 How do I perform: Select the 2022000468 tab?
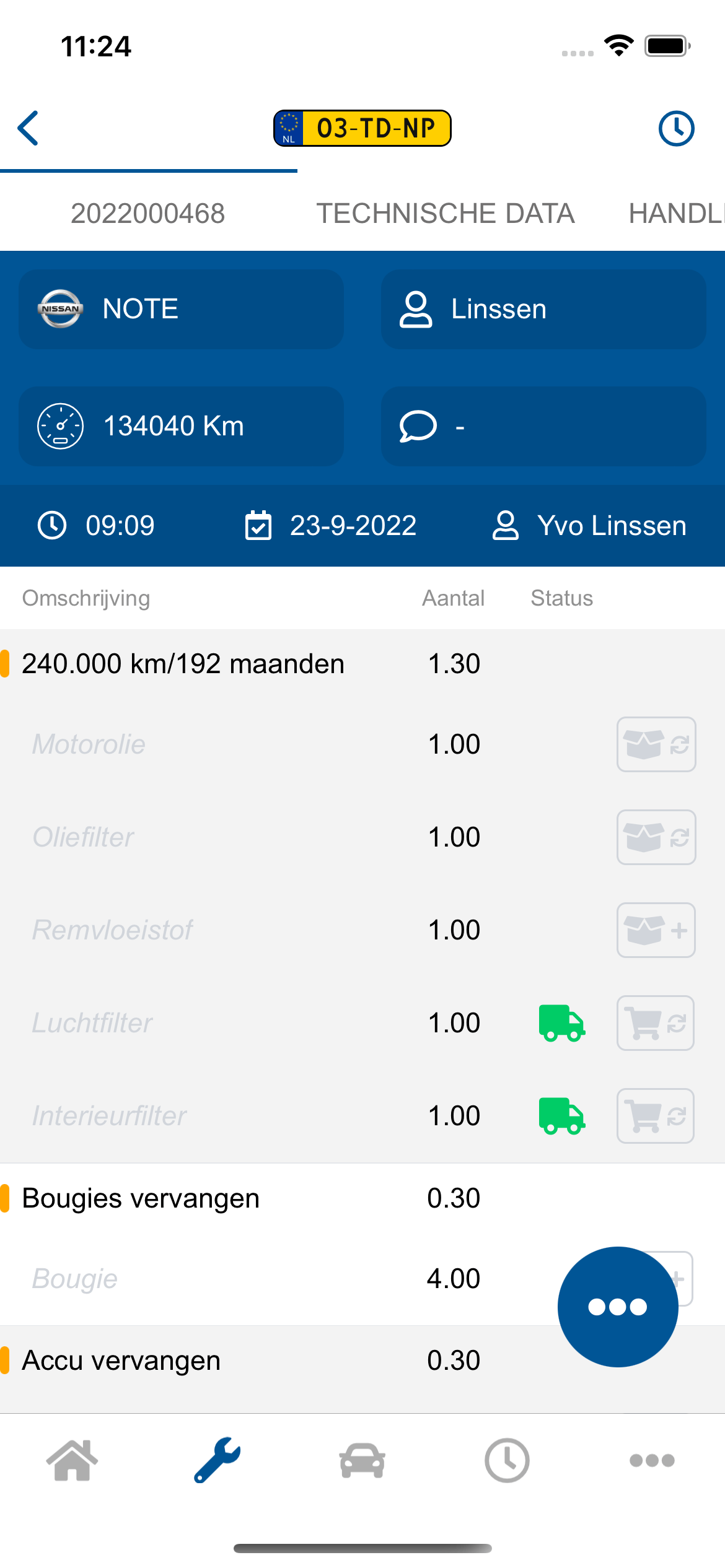[x=149, y=213]
